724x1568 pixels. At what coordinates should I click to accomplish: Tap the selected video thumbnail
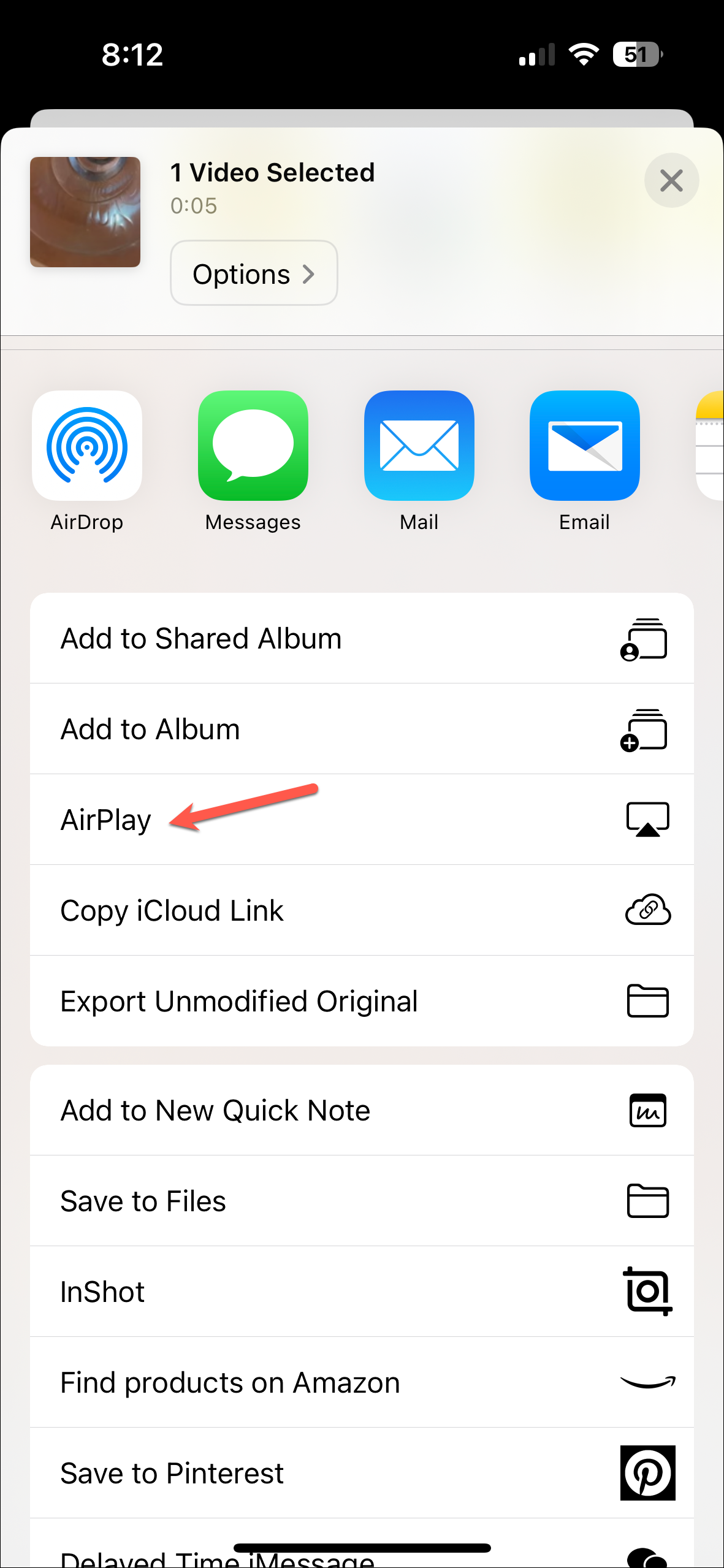pos(85,212)
